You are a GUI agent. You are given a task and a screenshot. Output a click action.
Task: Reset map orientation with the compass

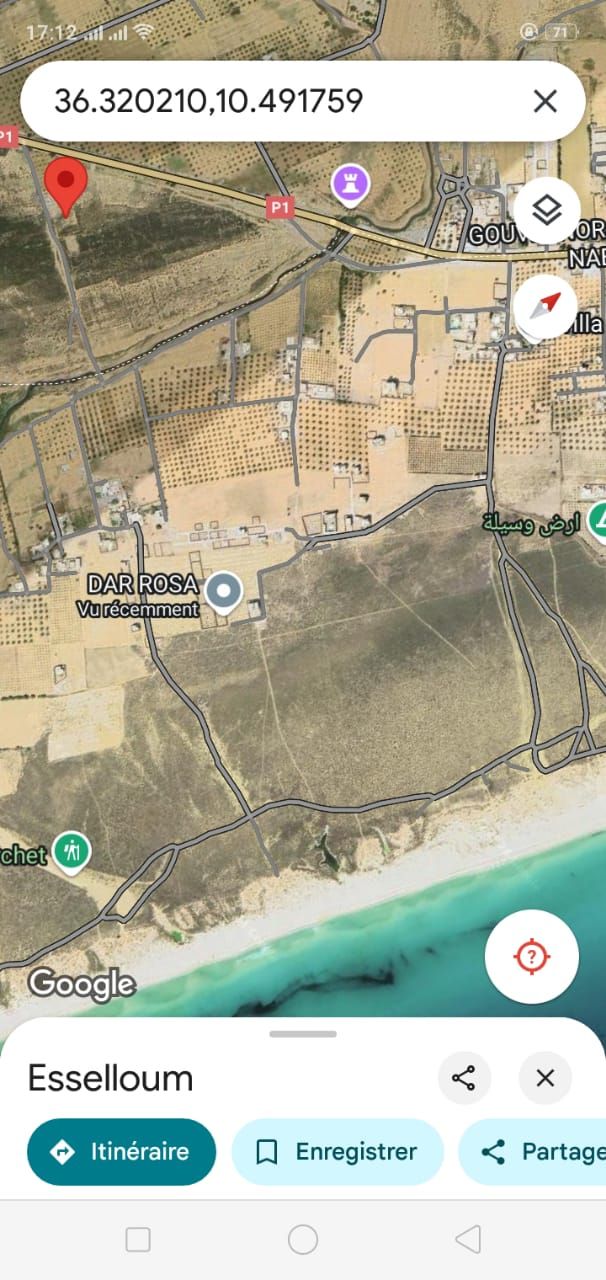[546, 307]
